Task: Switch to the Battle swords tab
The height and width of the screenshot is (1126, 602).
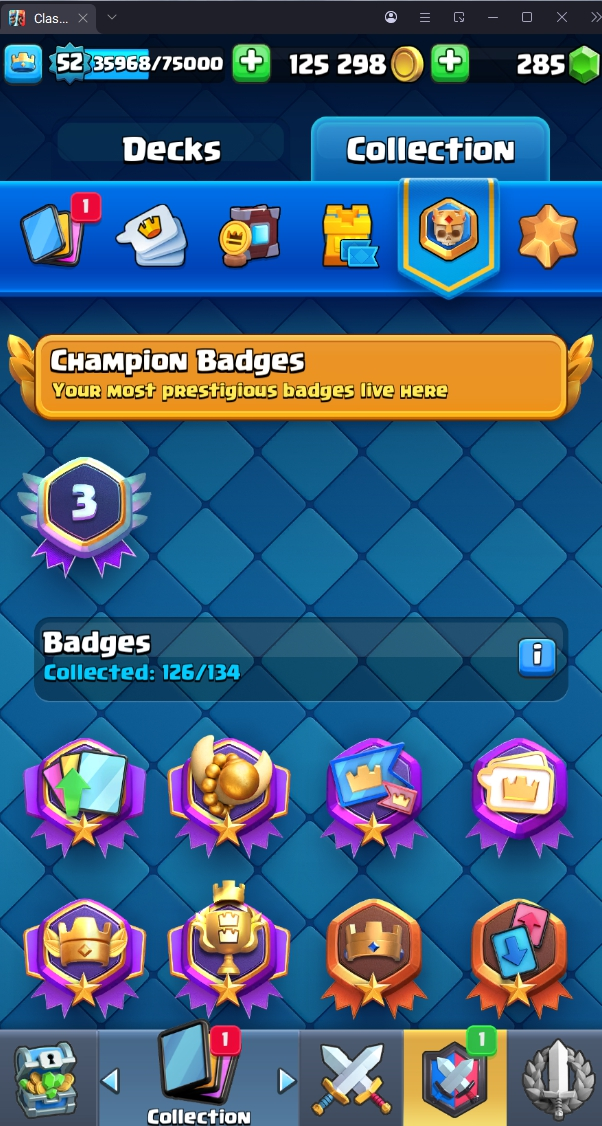Action: (352, 1078)
